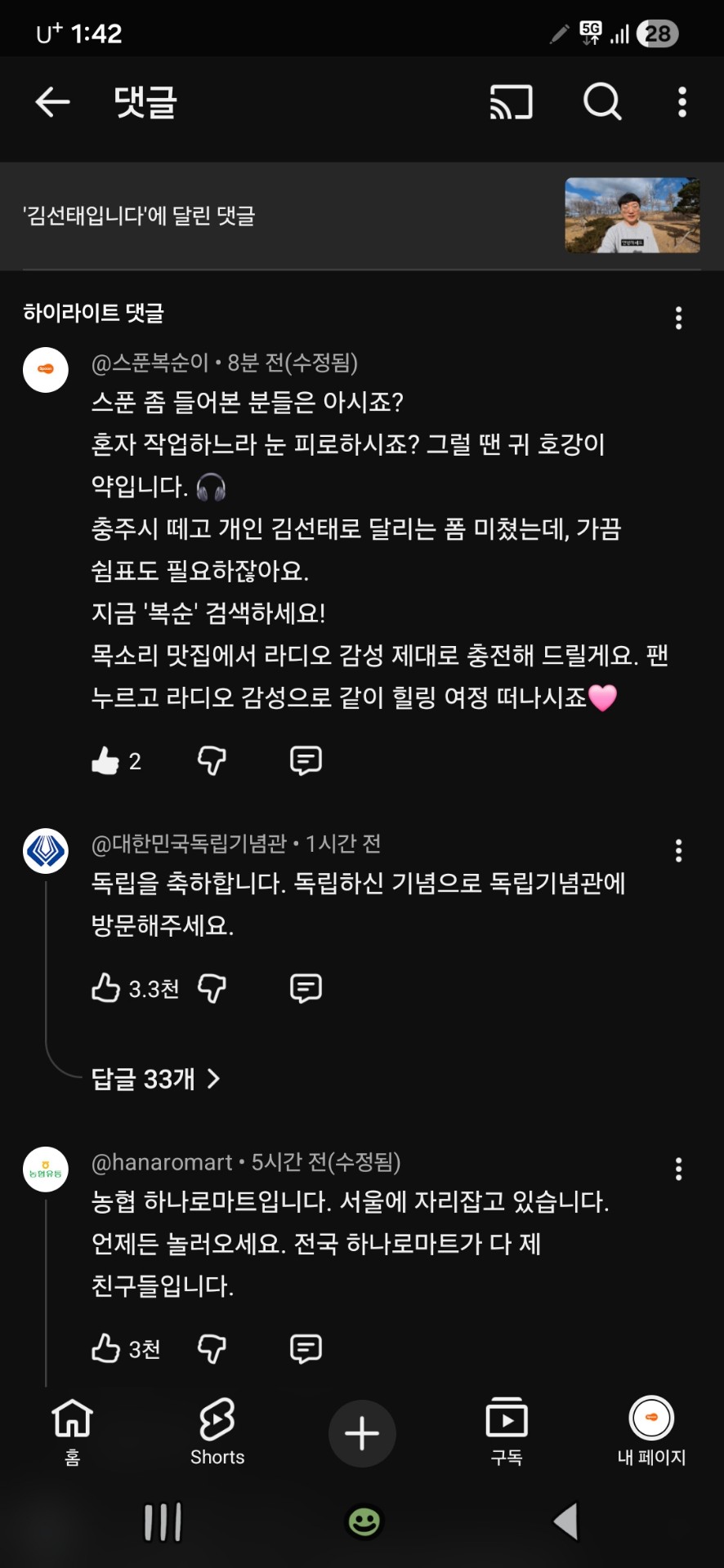Open options for the 대한민국독립기념관 comment
The width and height of the screenshot is (724, 1568).
tap(678, 851)
